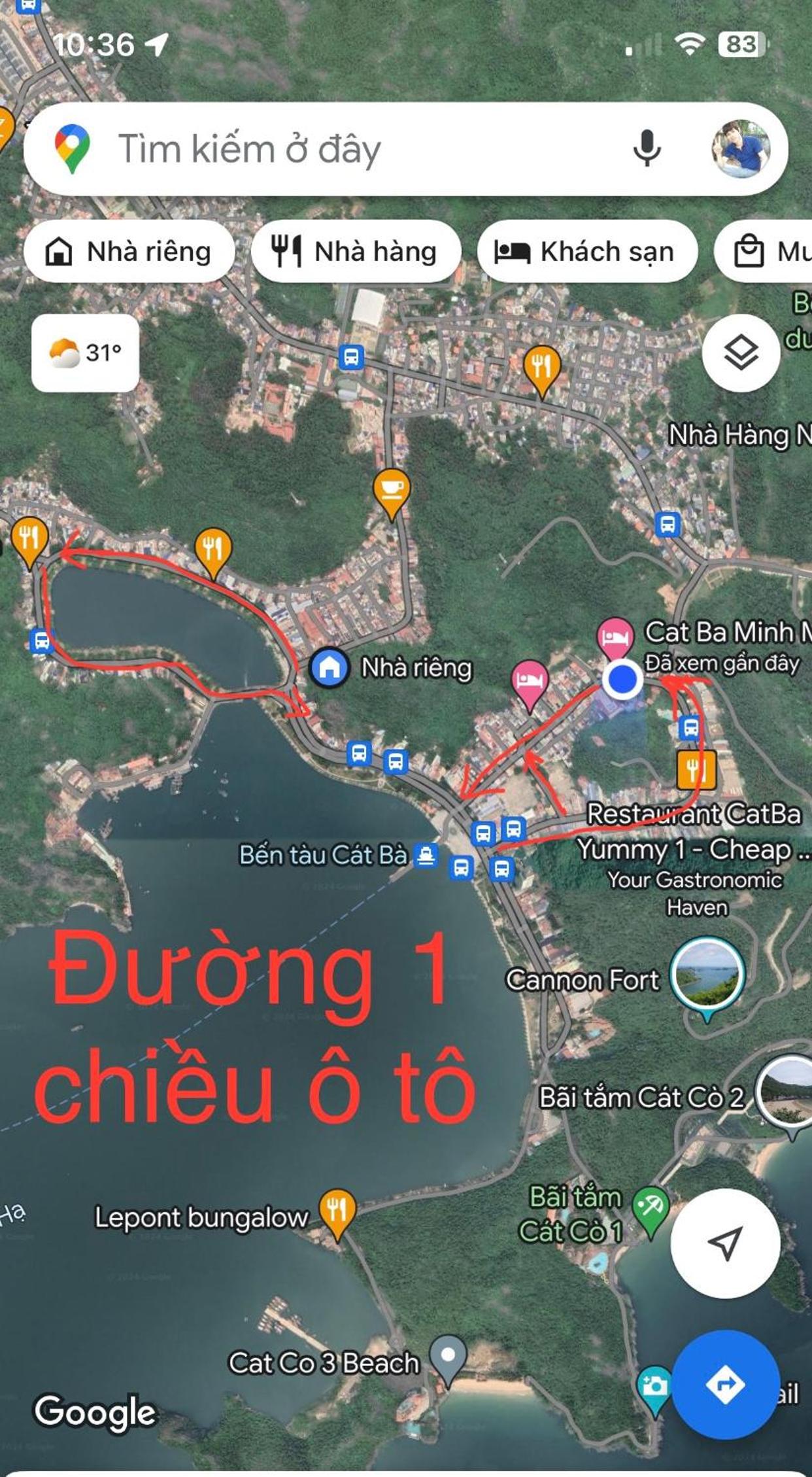Open the 31° weather widget
Viewport: 812px width, 1477px height.
[x=85, y=353]
